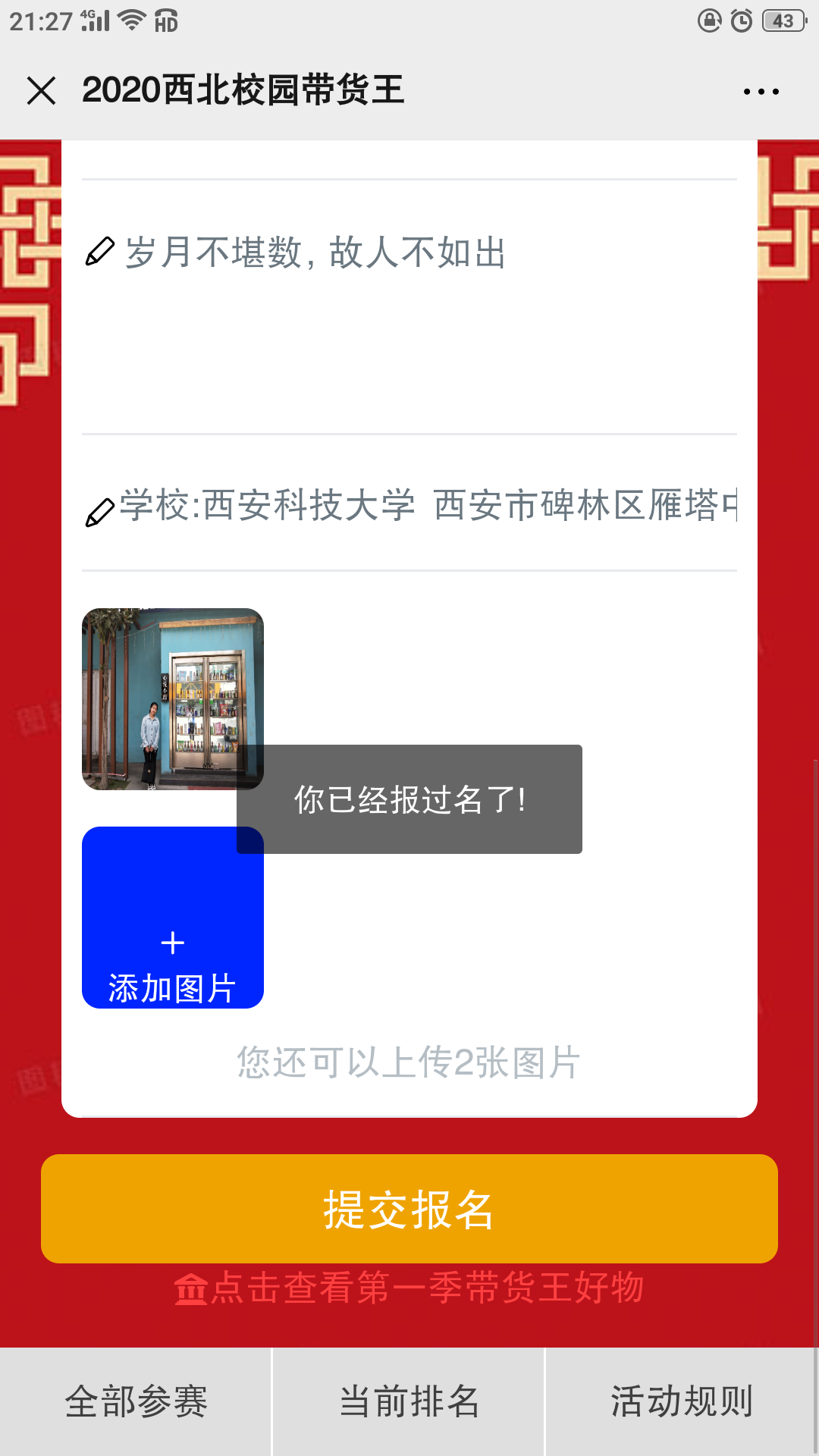Edit the 学校 address field

(x=409, y=504)
